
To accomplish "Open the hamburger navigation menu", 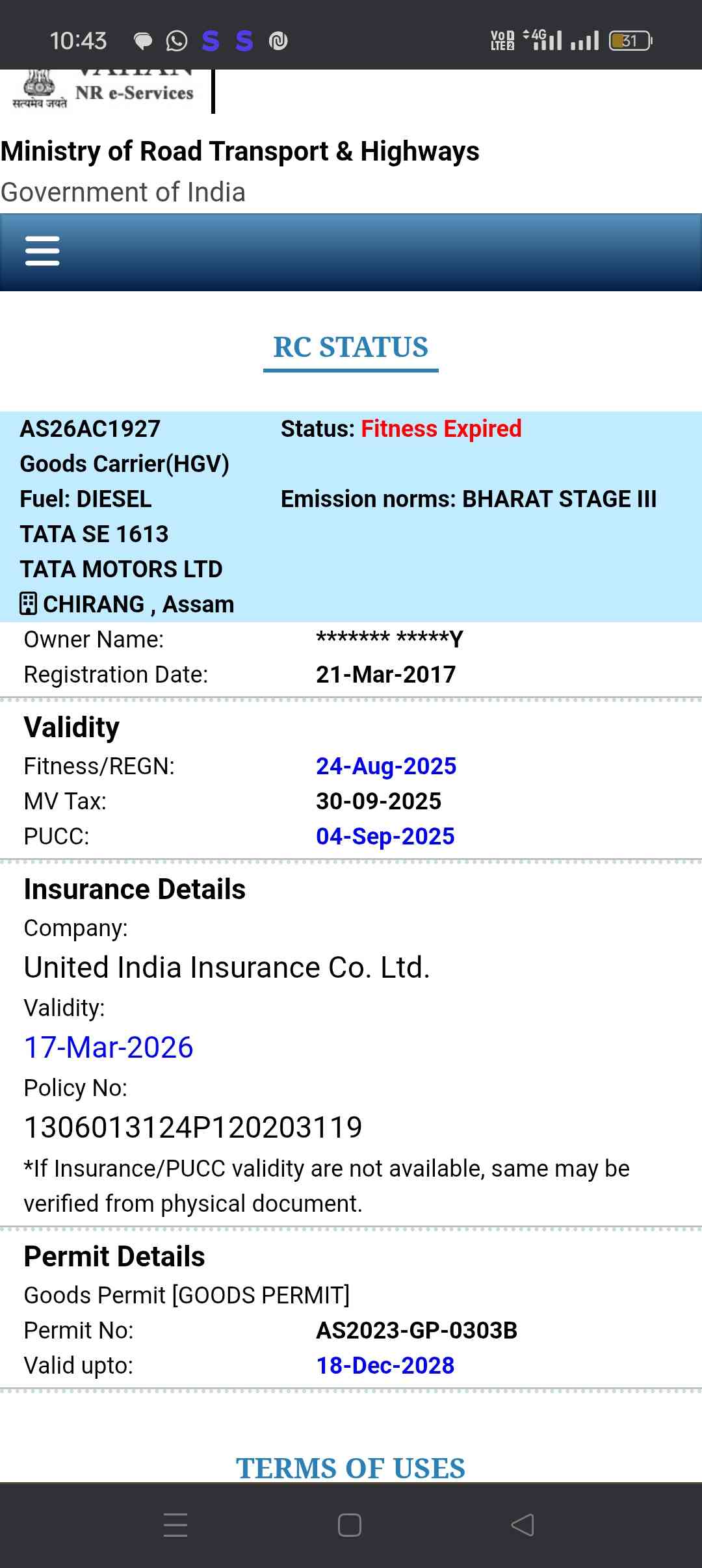I will tap(42, 251).
